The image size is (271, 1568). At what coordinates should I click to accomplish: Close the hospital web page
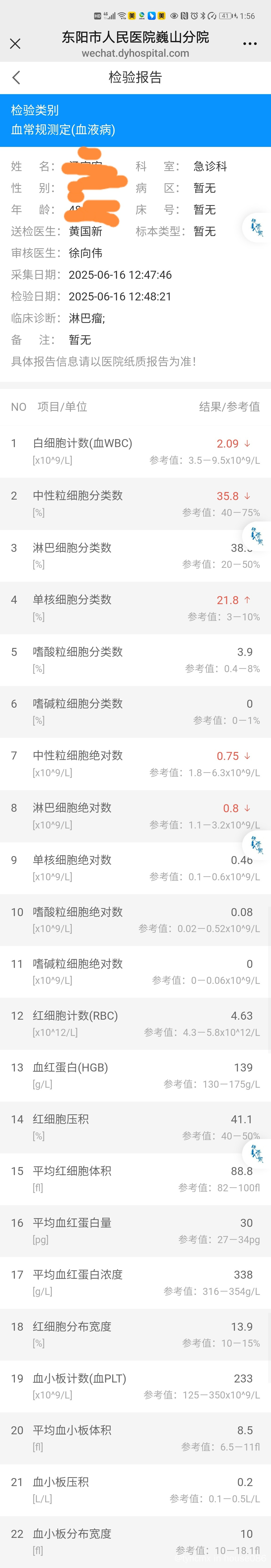15,44
